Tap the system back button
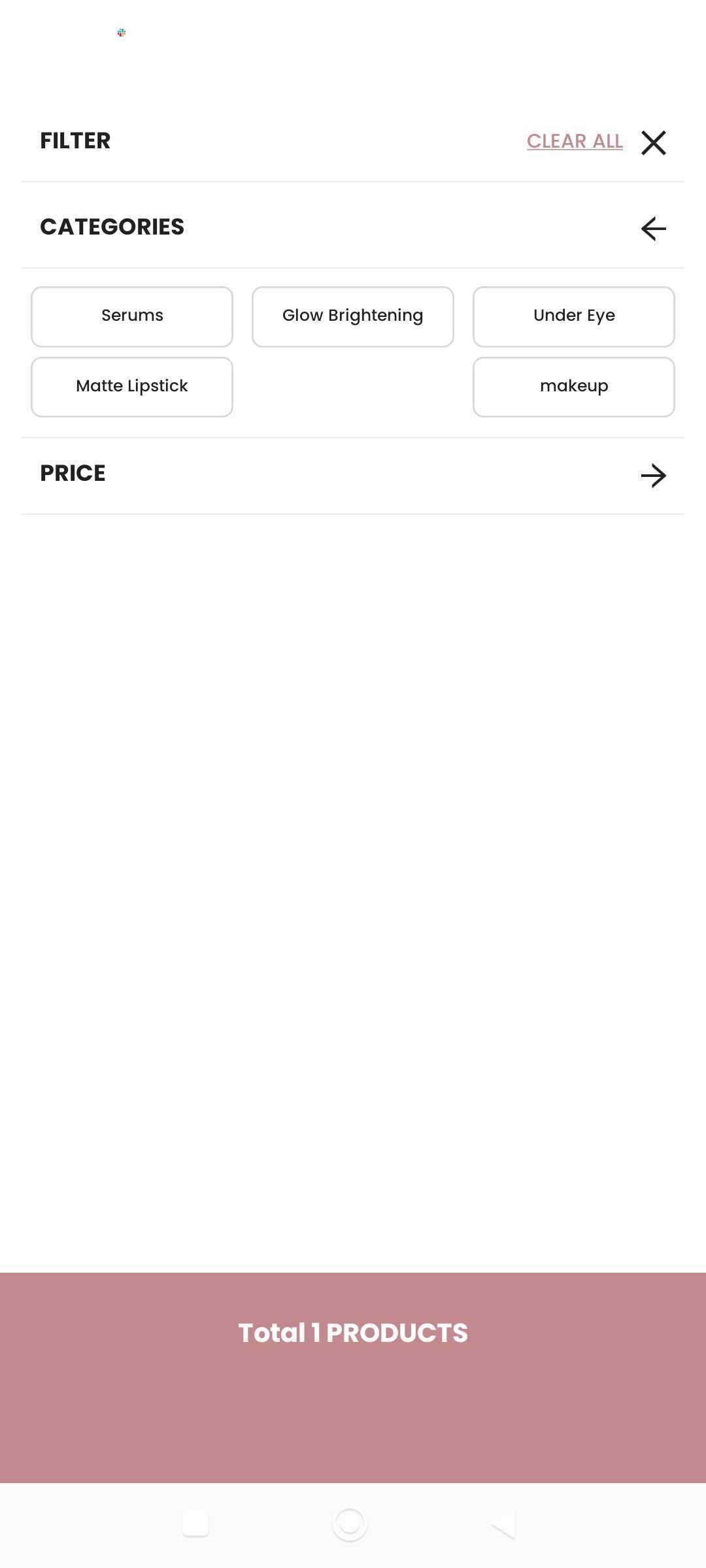 click(504, 1524)
